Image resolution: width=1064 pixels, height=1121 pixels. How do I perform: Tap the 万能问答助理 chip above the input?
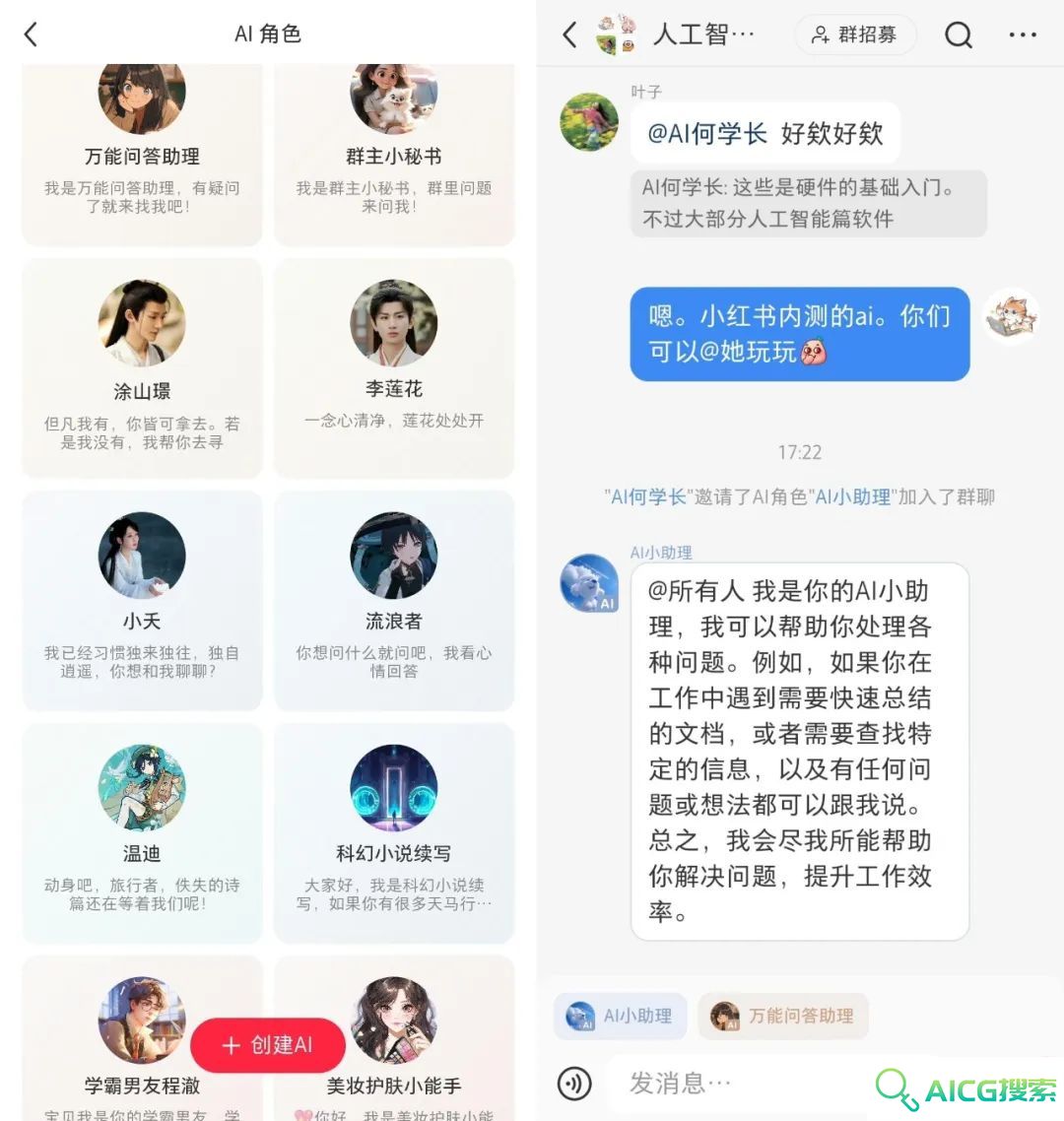coord(783,1016)
